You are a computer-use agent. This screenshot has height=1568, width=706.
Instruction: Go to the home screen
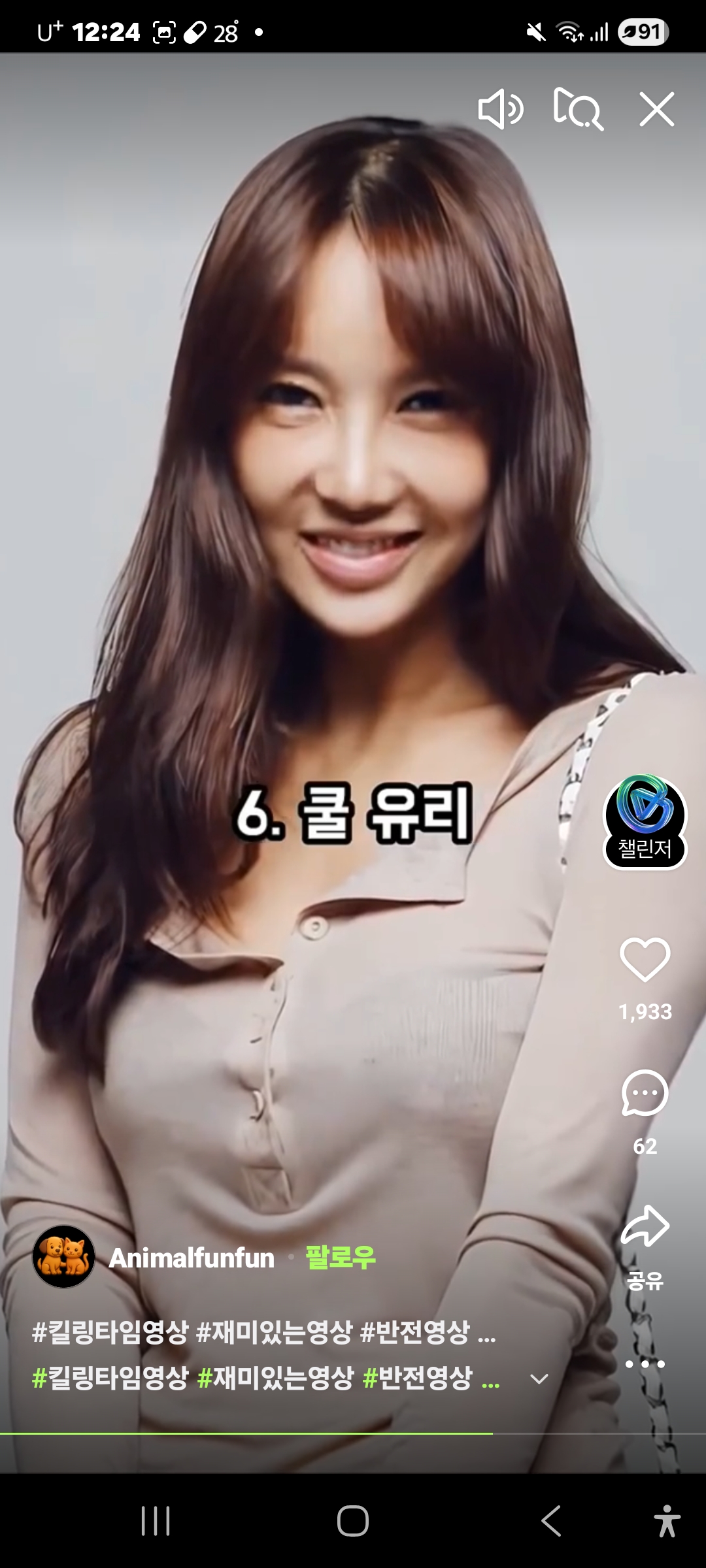pyautogui.click(x=353, y=1520)
